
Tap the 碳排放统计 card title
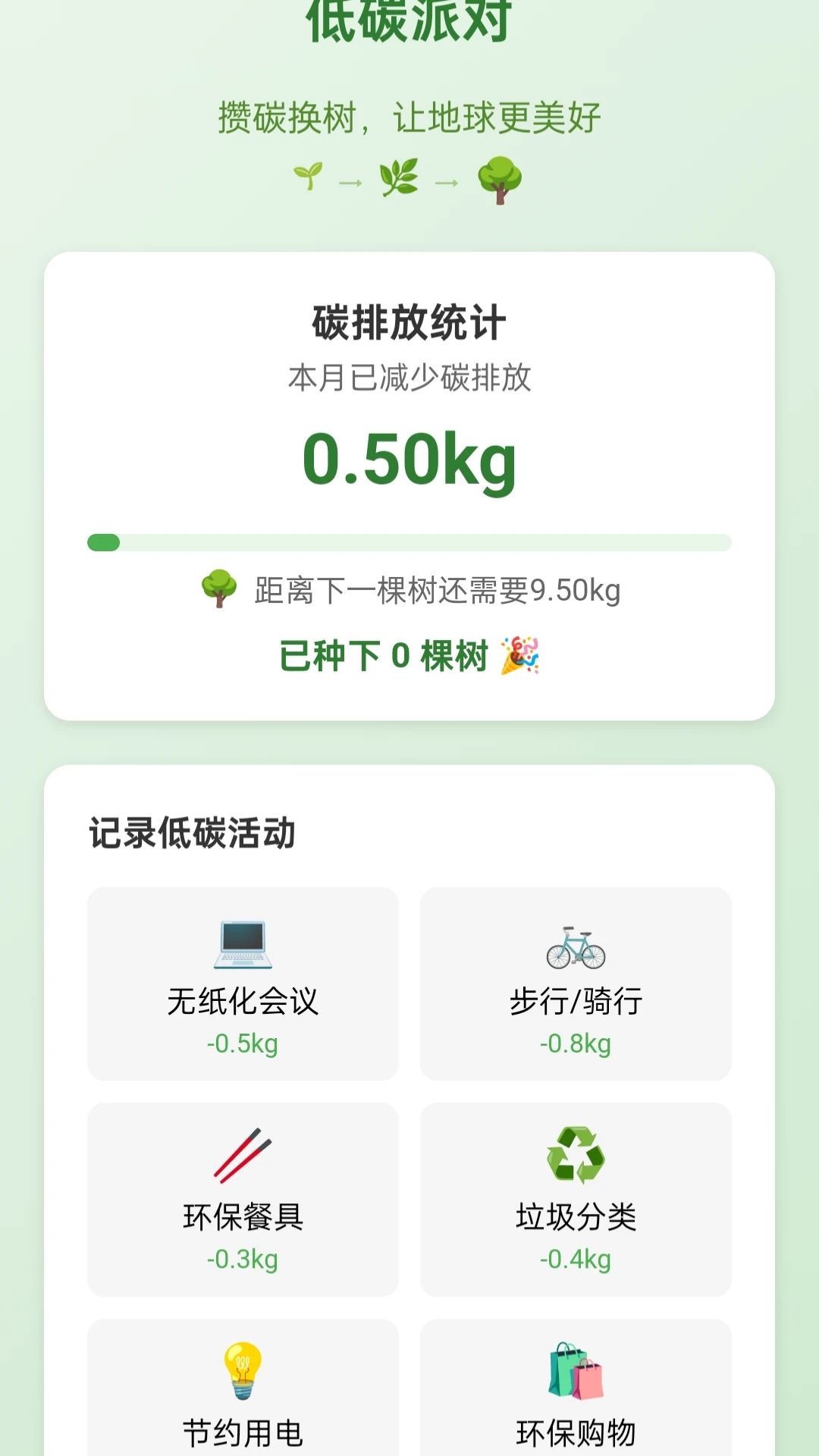click(x=409, y=320)
